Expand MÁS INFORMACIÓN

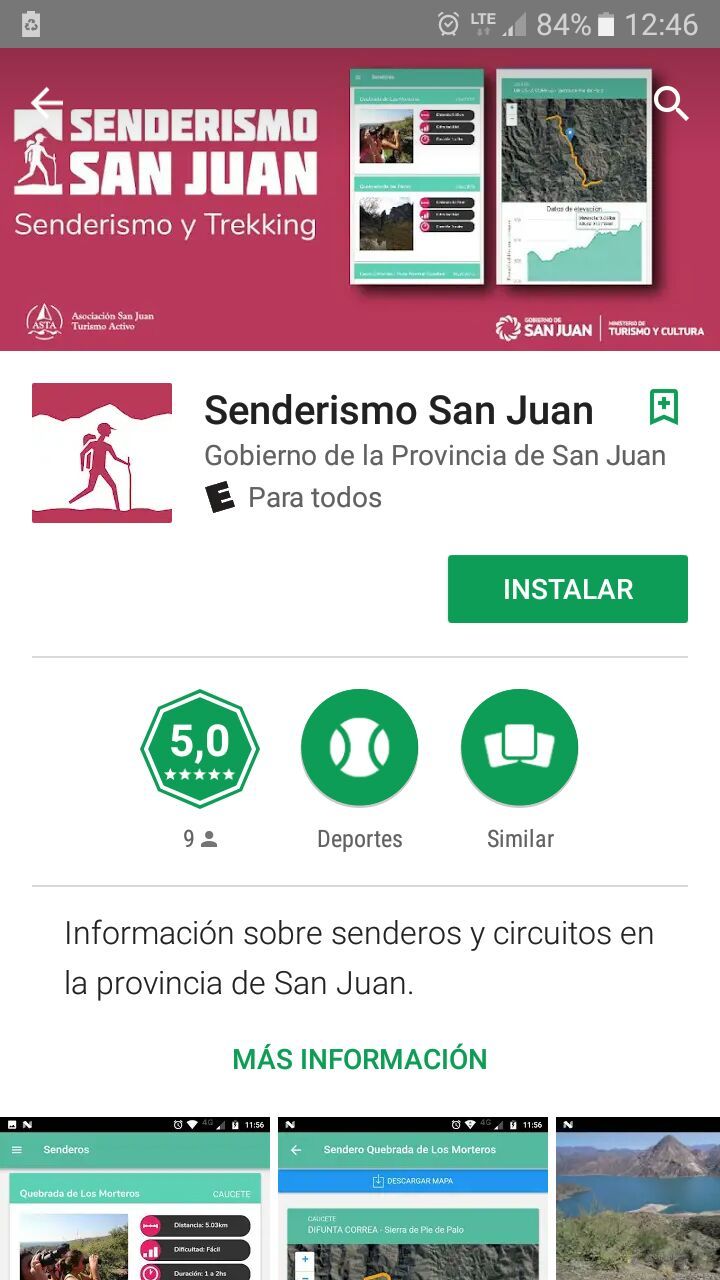click(359, 1059)
